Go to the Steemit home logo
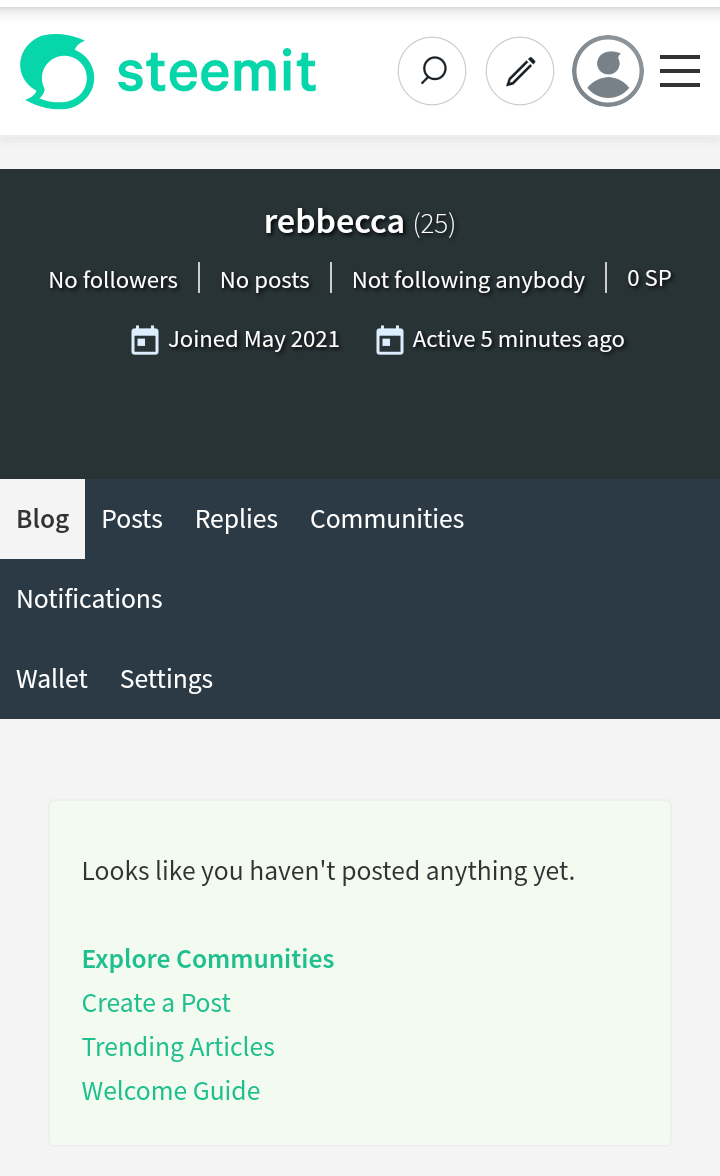The width and height of the screenshot is (720, 1176). click(168, 71)
